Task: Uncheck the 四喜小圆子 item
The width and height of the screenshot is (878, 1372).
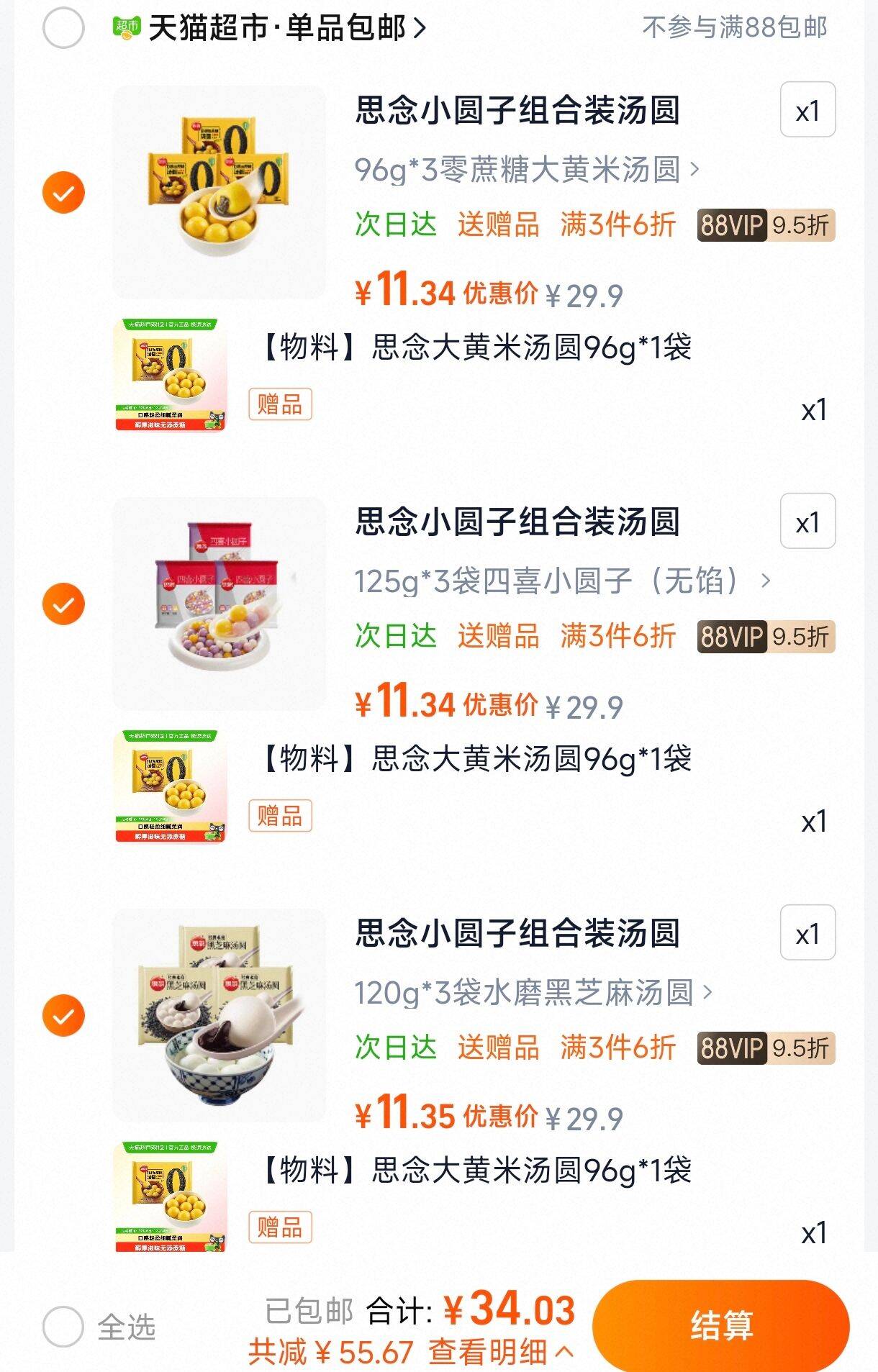Action: [x=63, y=604]
